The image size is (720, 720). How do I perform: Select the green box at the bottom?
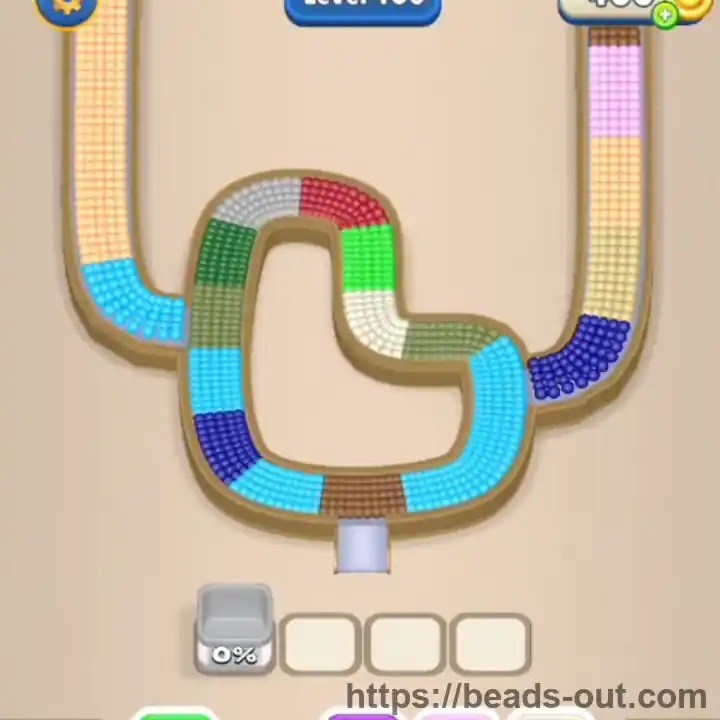point(175,714)
